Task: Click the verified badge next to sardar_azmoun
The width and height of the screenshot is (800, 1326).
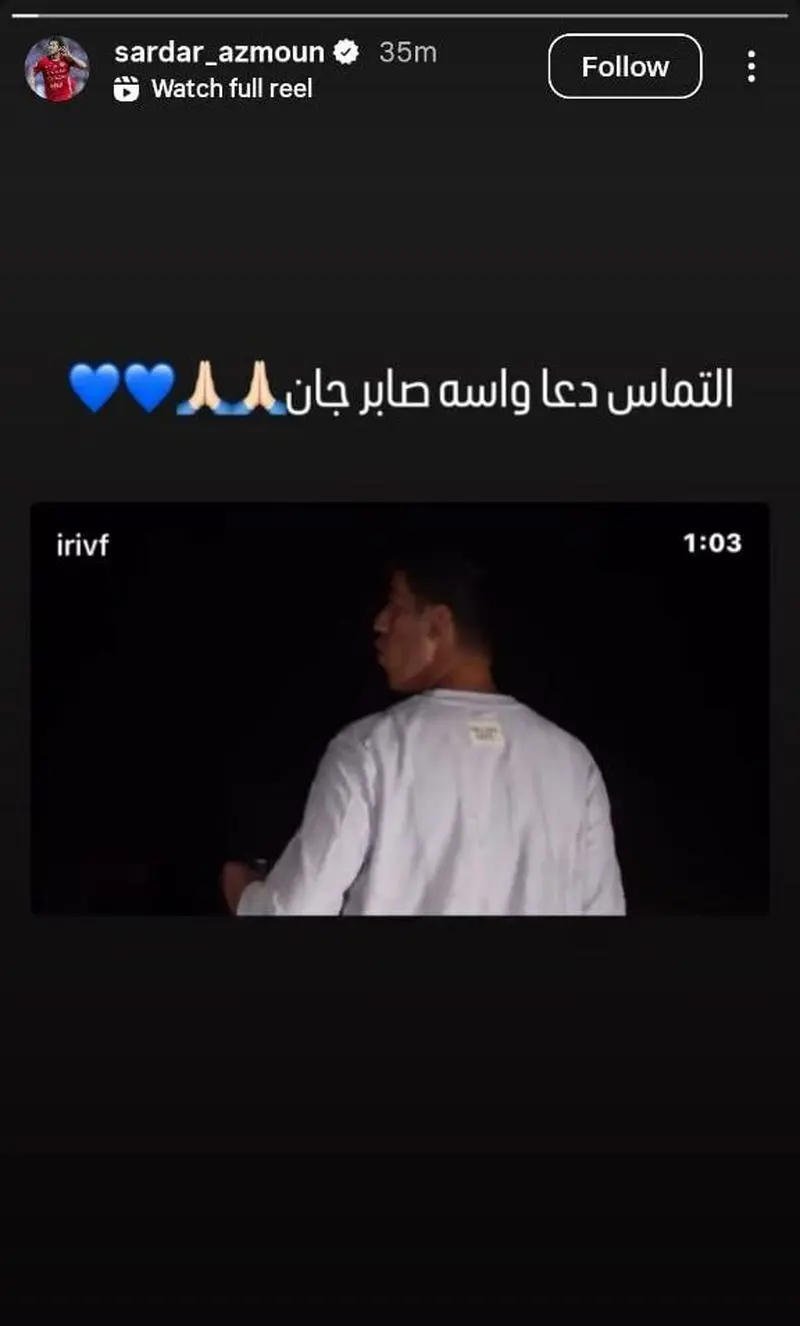Action: 348,51
